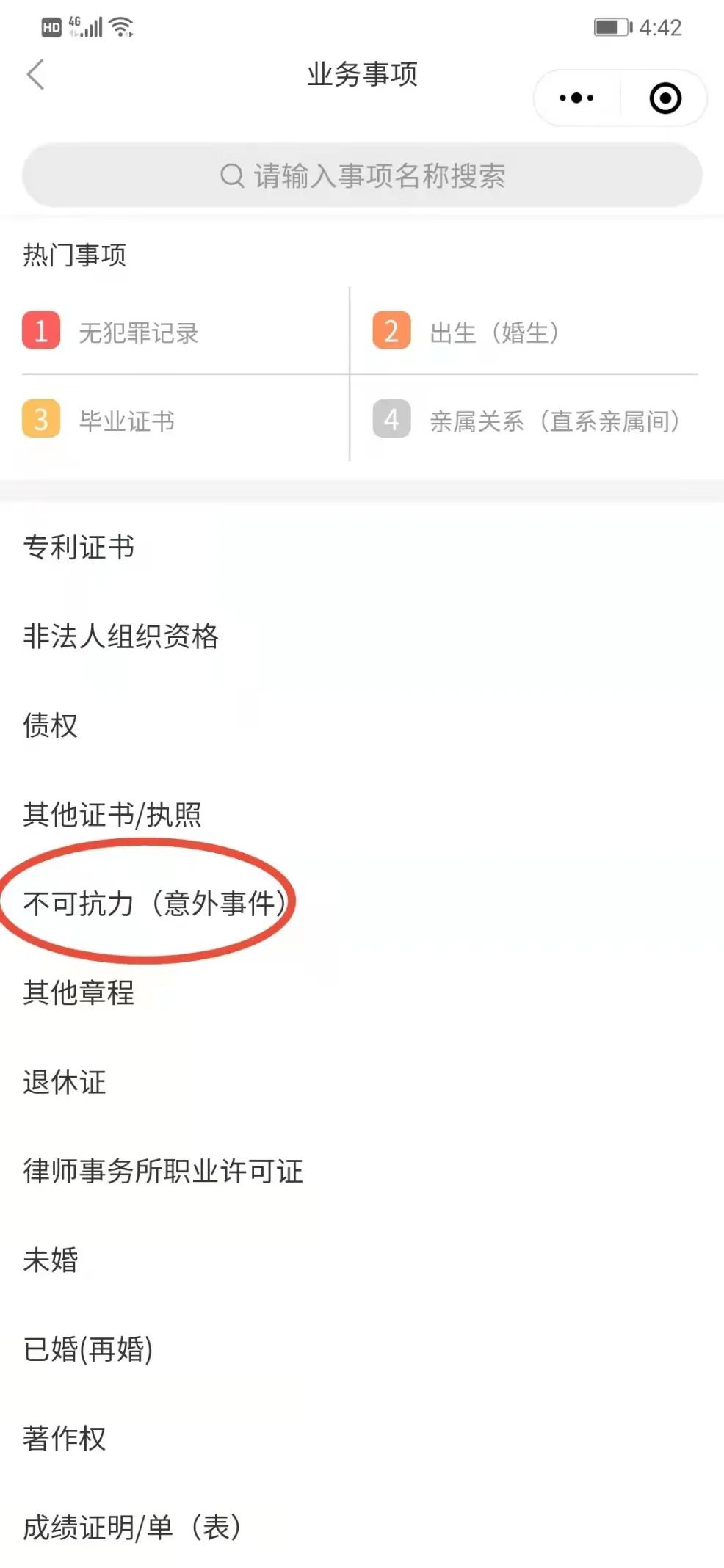Open hot item 出生（婚生）
This screenshot has width=724, height=1568.
[x=494, y=333]
